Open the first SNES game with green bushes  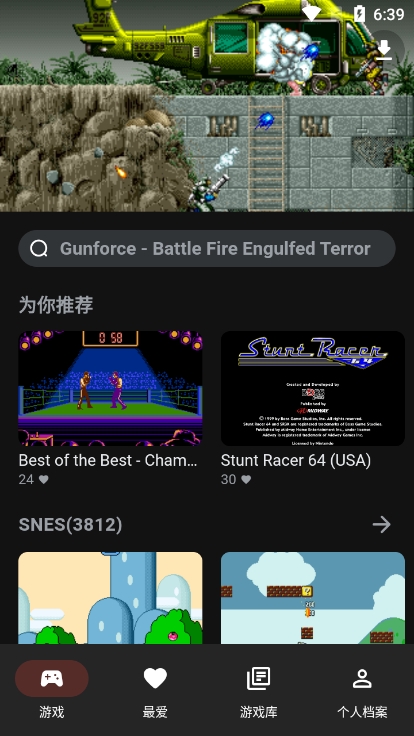pyautogui.click(x=110, y=598)
